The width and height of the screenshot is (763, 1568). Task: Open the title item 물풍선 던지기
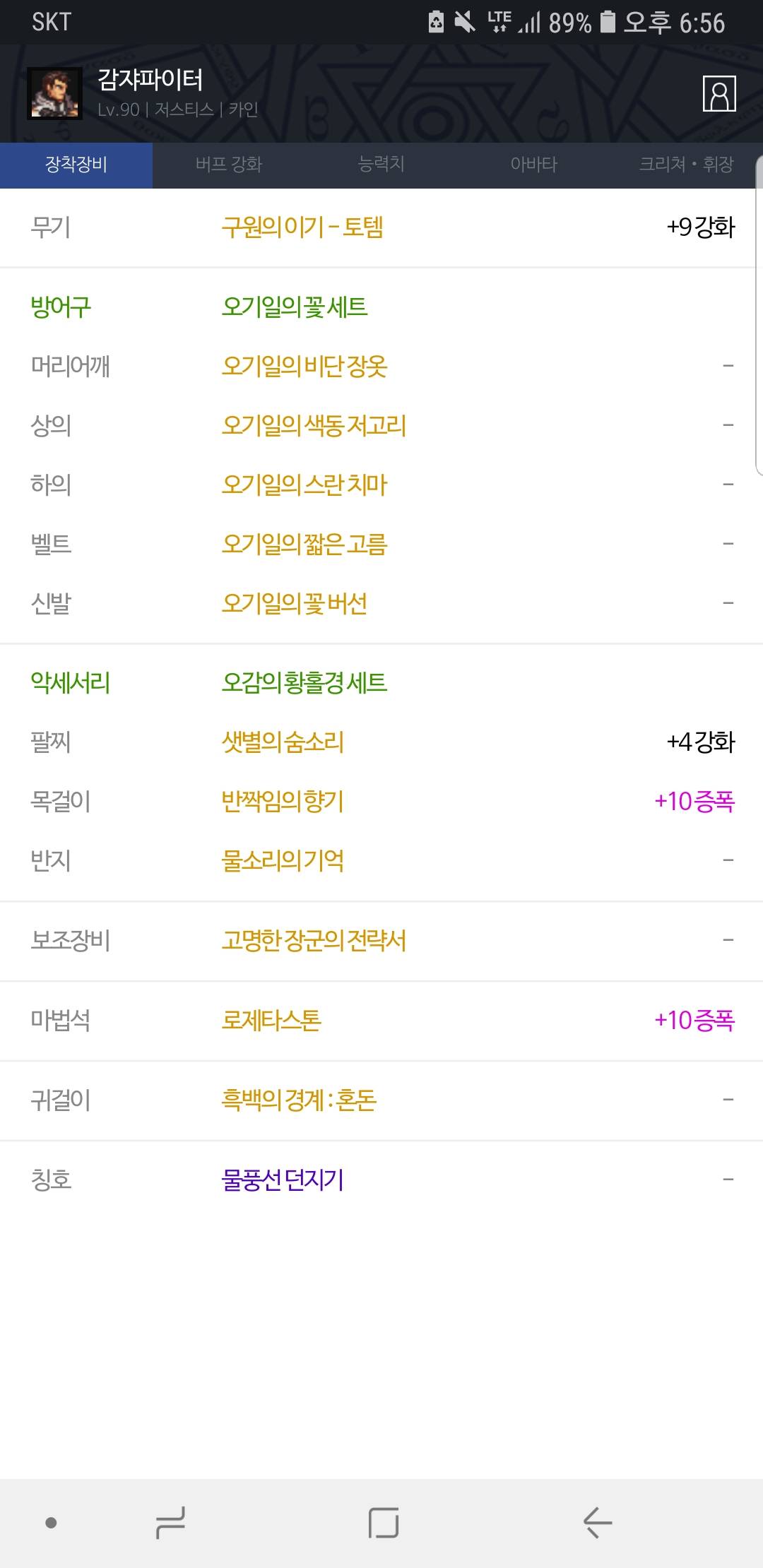[283, 1180]
